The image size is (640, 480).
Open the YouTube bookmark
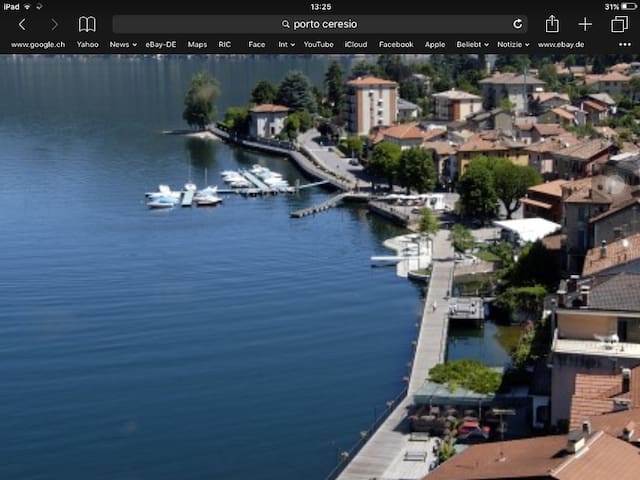coord(318,44)
